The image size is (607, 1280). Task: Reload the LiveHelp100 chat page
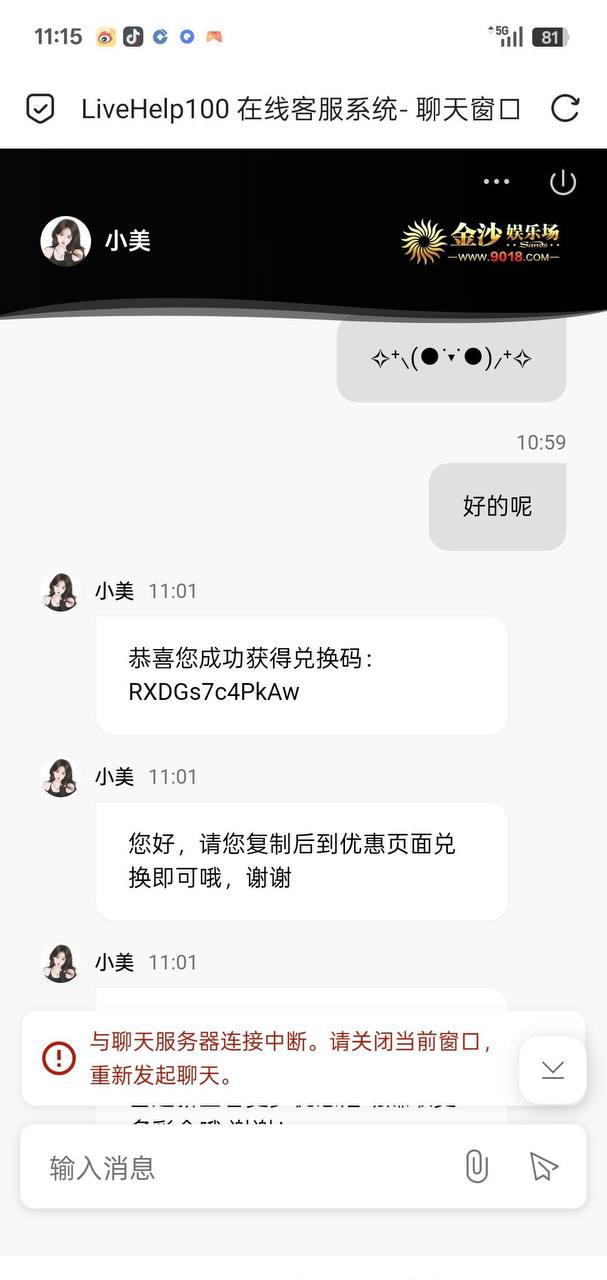(x=565, y=108)
